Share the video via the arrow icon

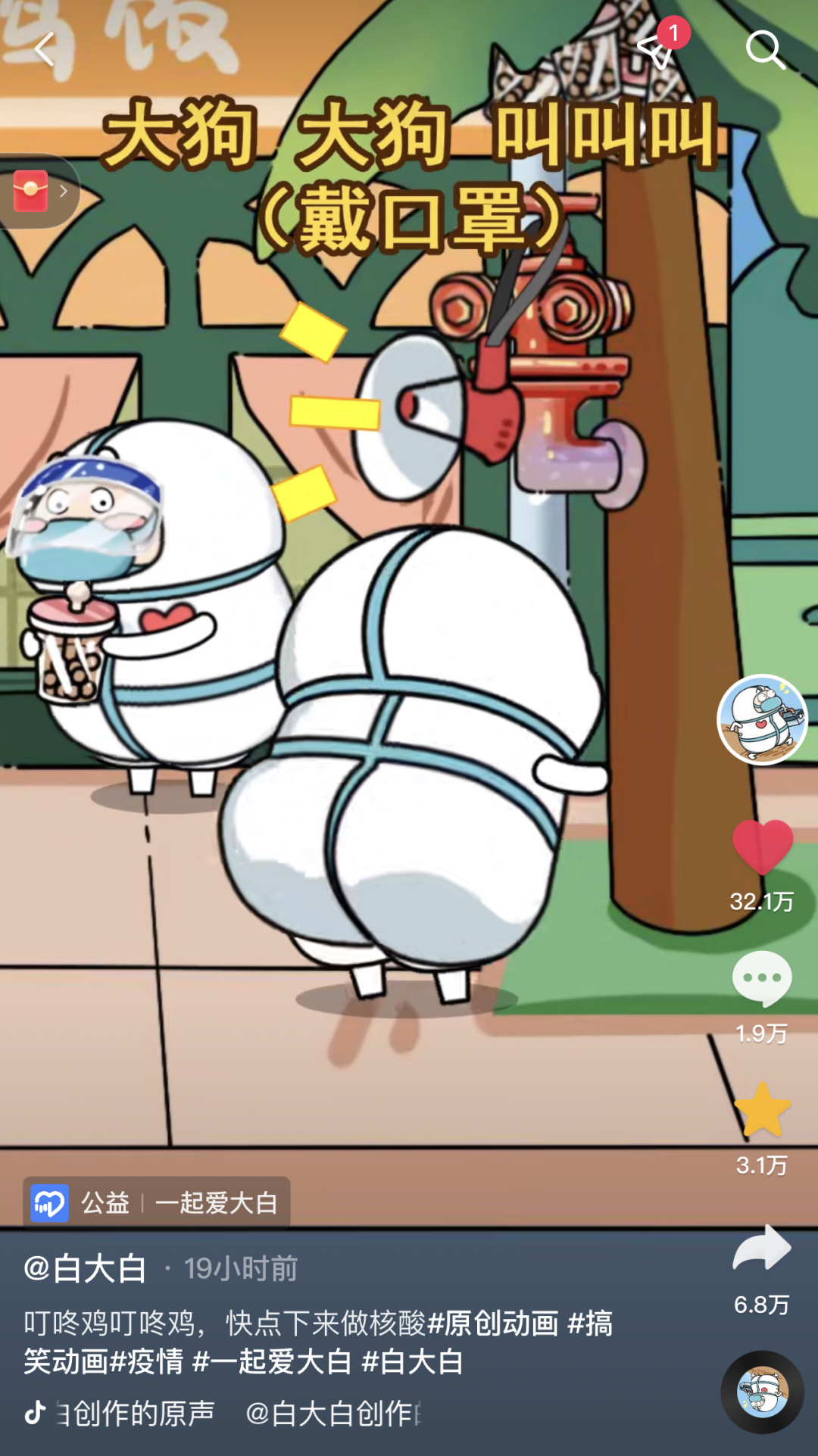[762, 1249]
